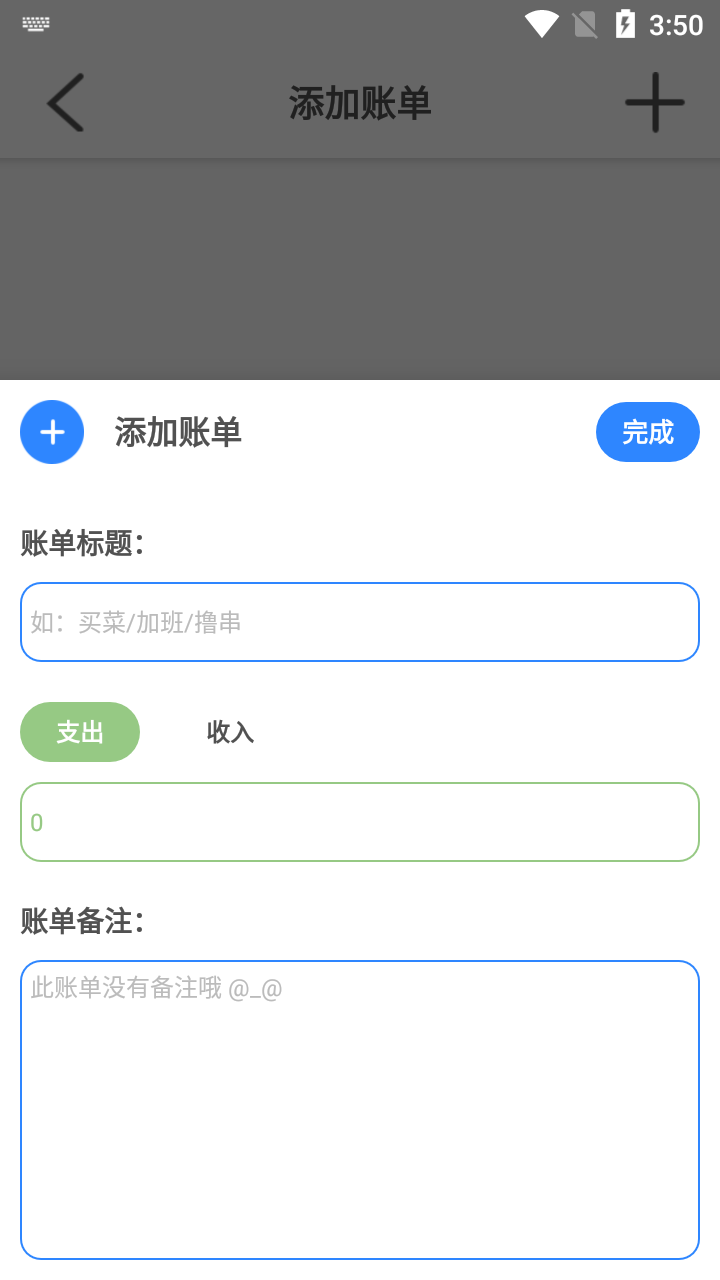Tap the bill title field showing 买菜/加班/撸串 hint
The width and height of the screenshot is (720, 1280).
(360, 621)
